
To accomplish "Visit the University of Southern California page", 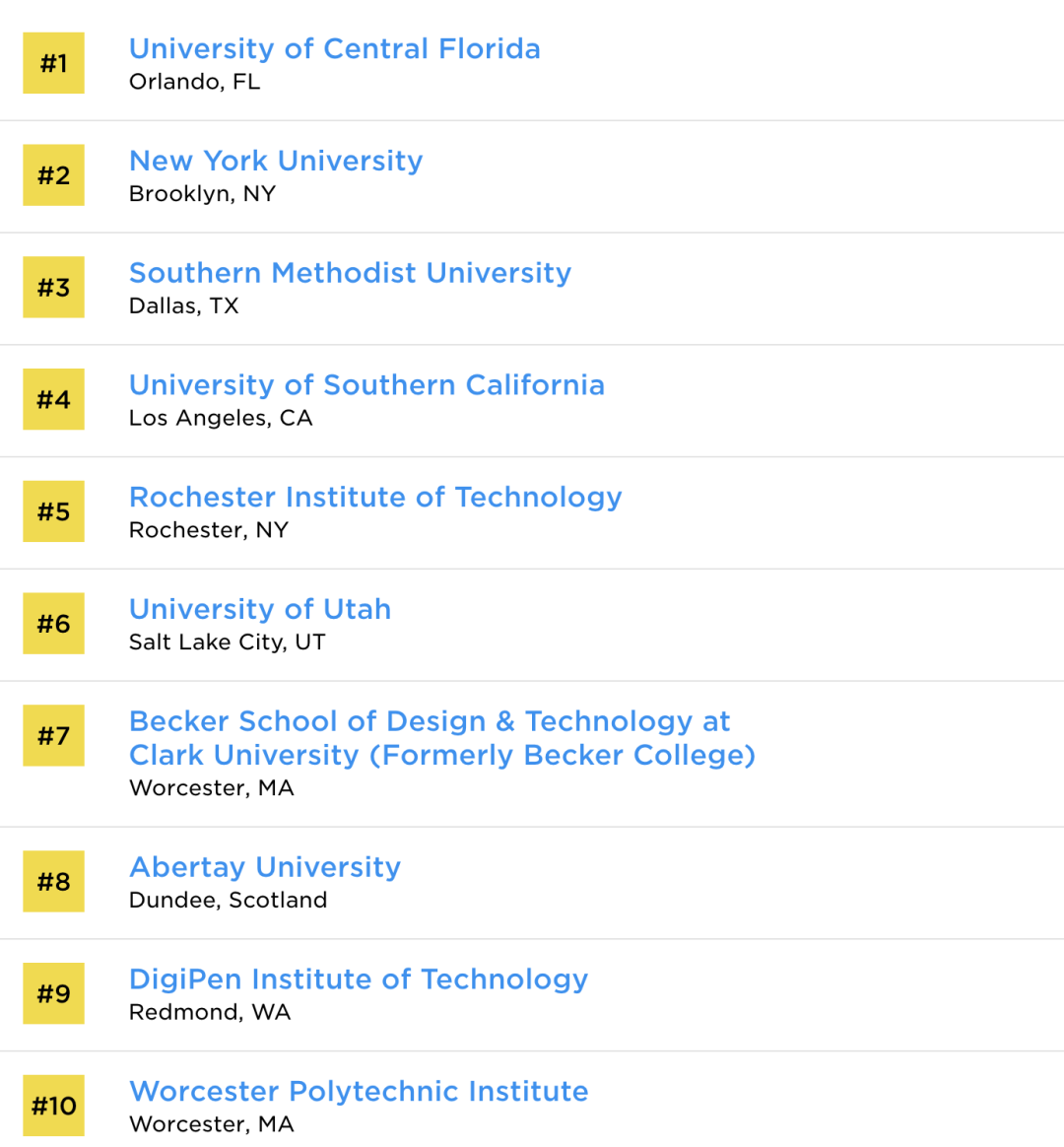I will click(366, 385).
